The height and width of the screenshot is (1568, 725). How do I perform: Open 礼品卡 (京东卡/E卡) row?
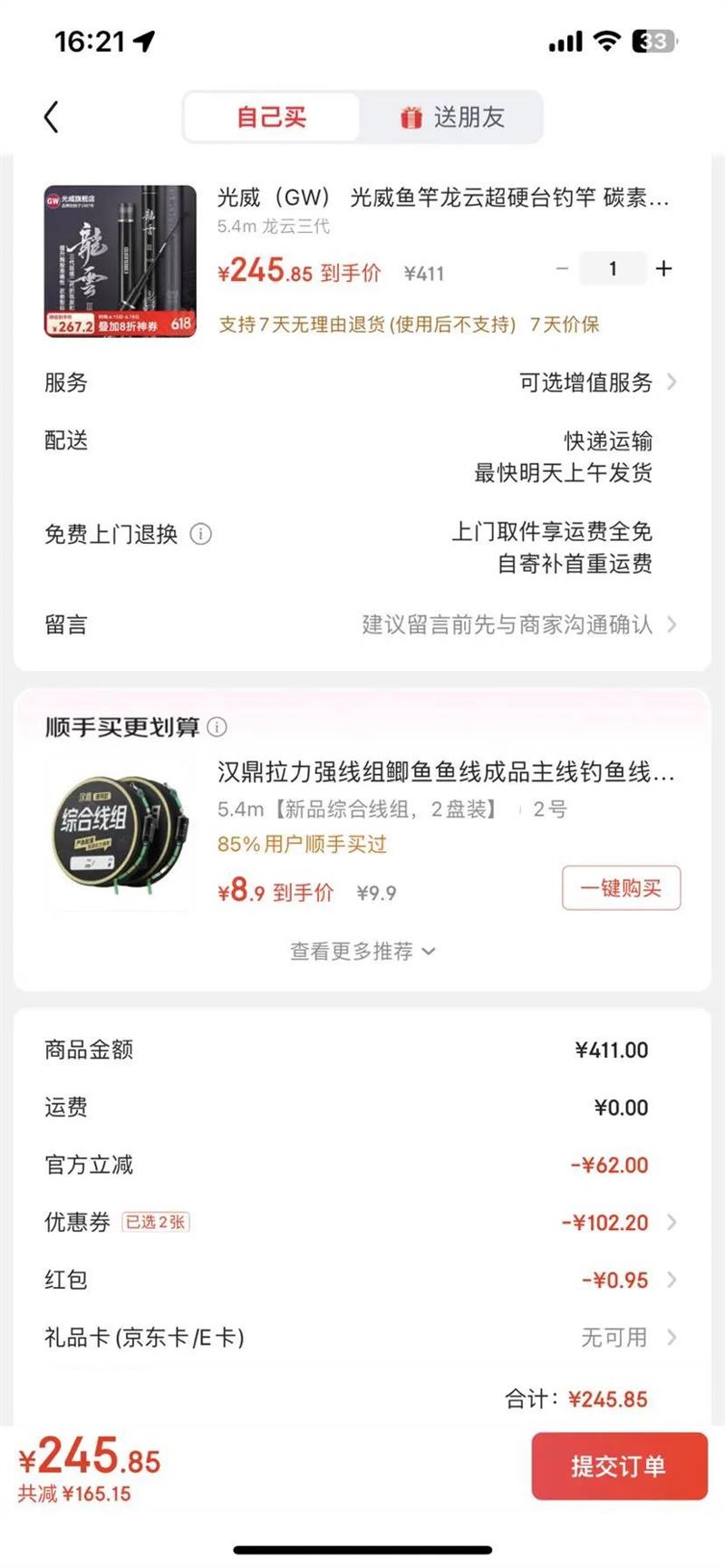tap(362, 1337)
